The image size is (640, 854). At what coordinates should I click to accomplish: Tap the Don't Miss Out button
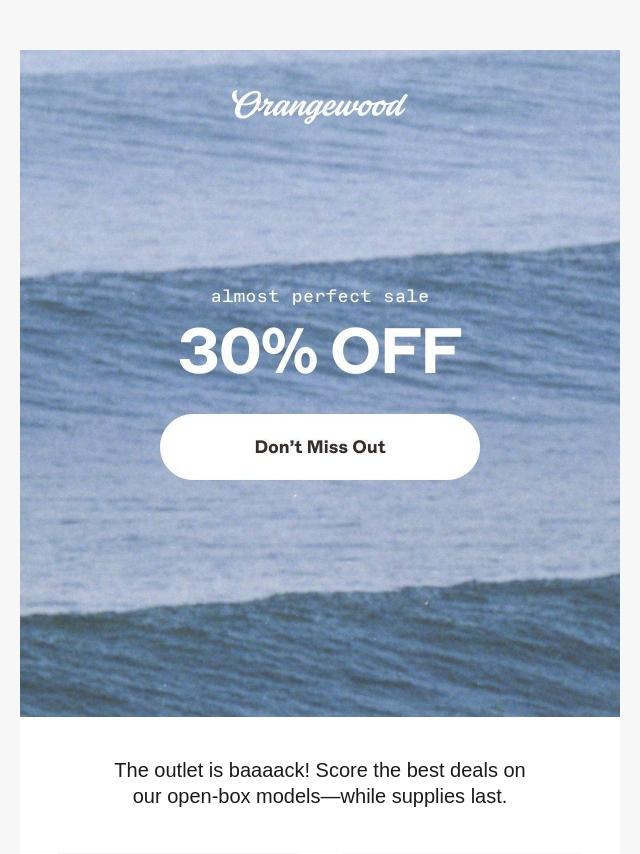pyautogui.click(x=320, y=447)
